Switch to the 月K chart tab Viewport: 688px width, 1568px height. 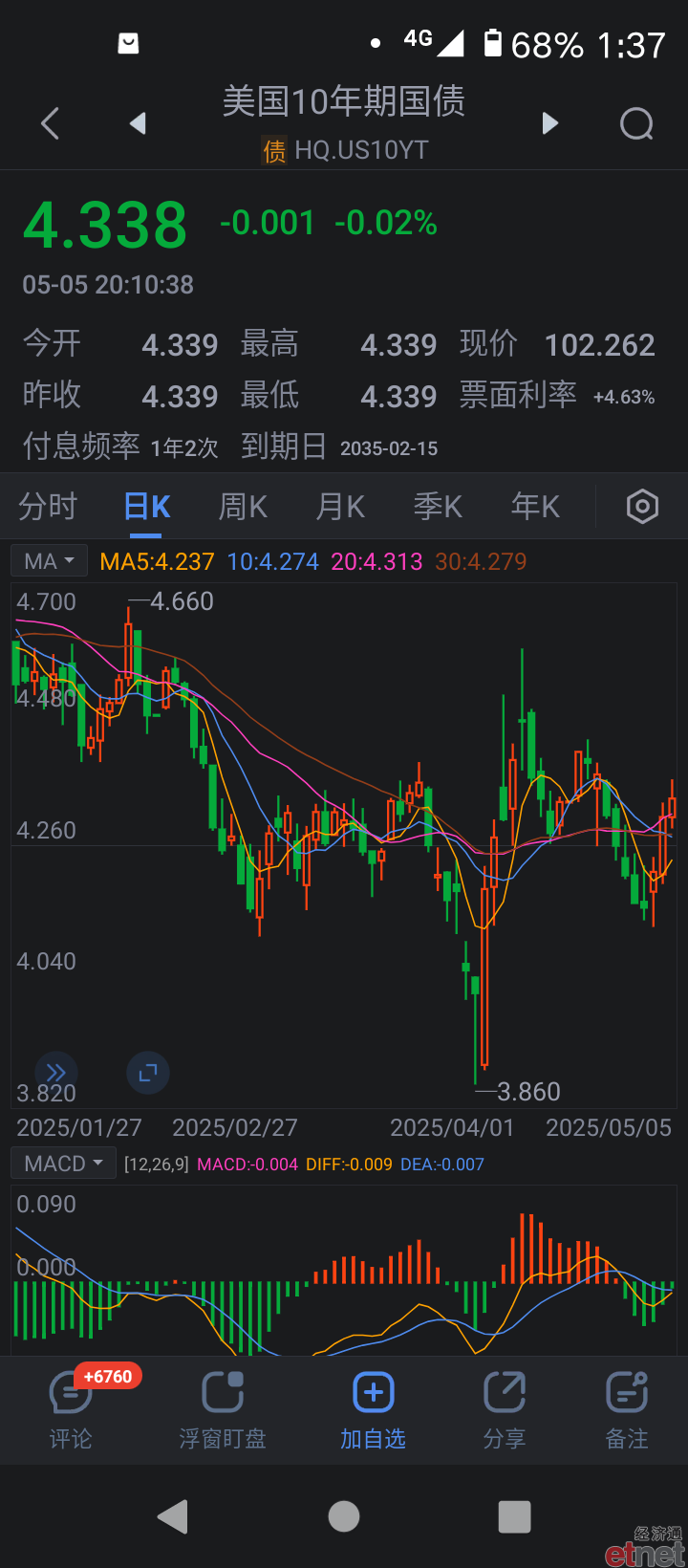coord(340,506)
